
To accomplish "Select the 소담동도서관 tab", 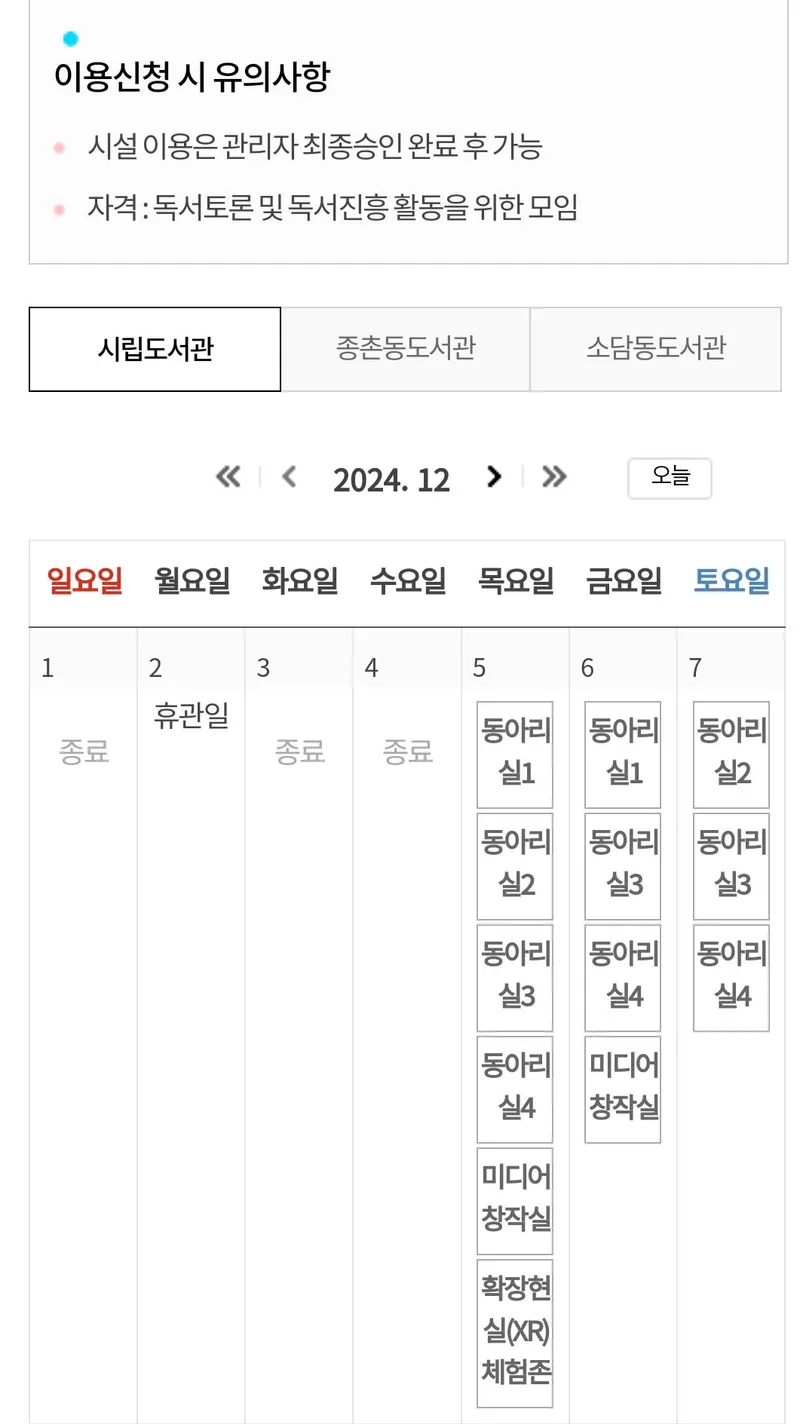I will pos(655,349).
